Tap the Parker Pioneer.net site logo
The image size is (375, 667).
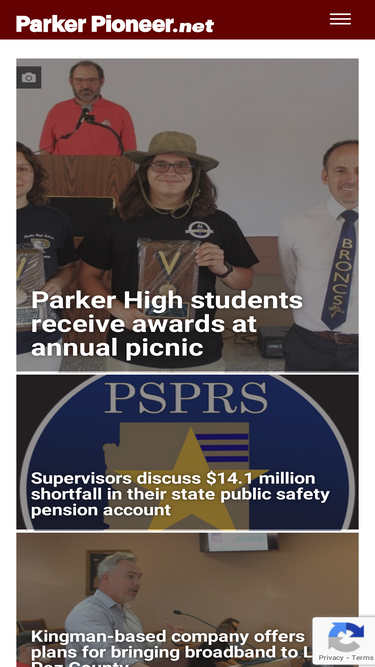click(115, 24)
